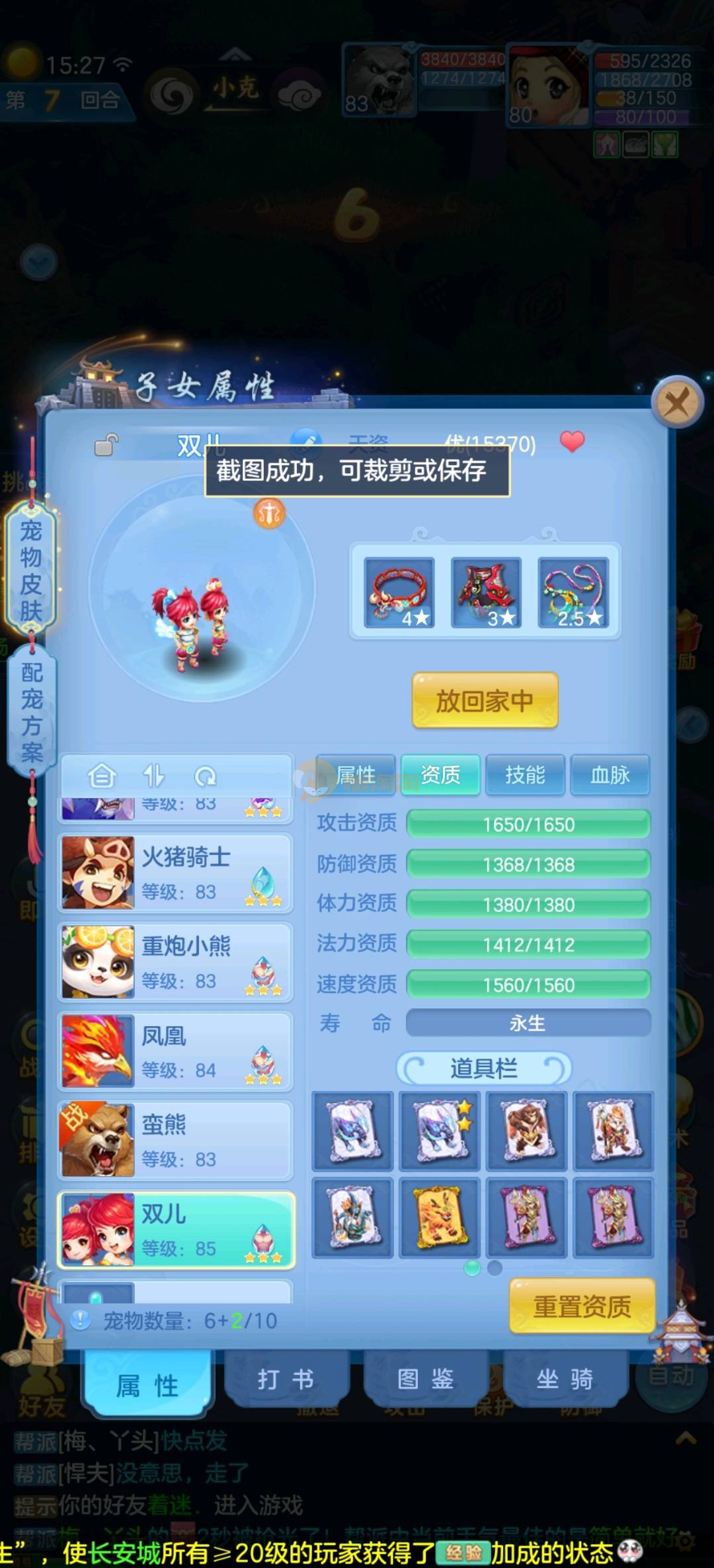Open the 配宠方案 side tab
714x1568 pixels.
coord(31,712)
